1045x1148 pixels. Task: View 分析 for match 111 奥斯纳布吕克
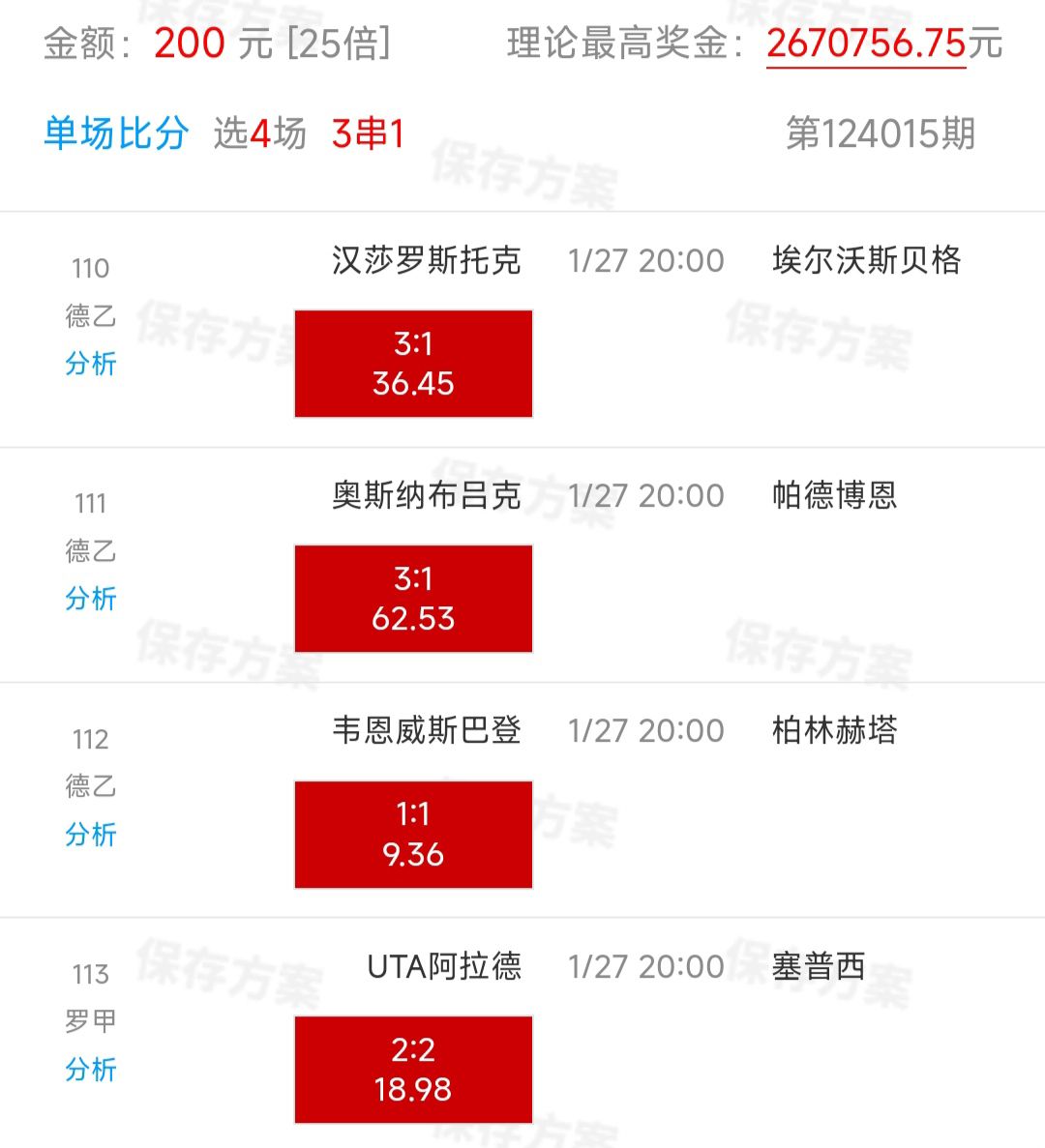pyautogui.click(x=91, y=599)
